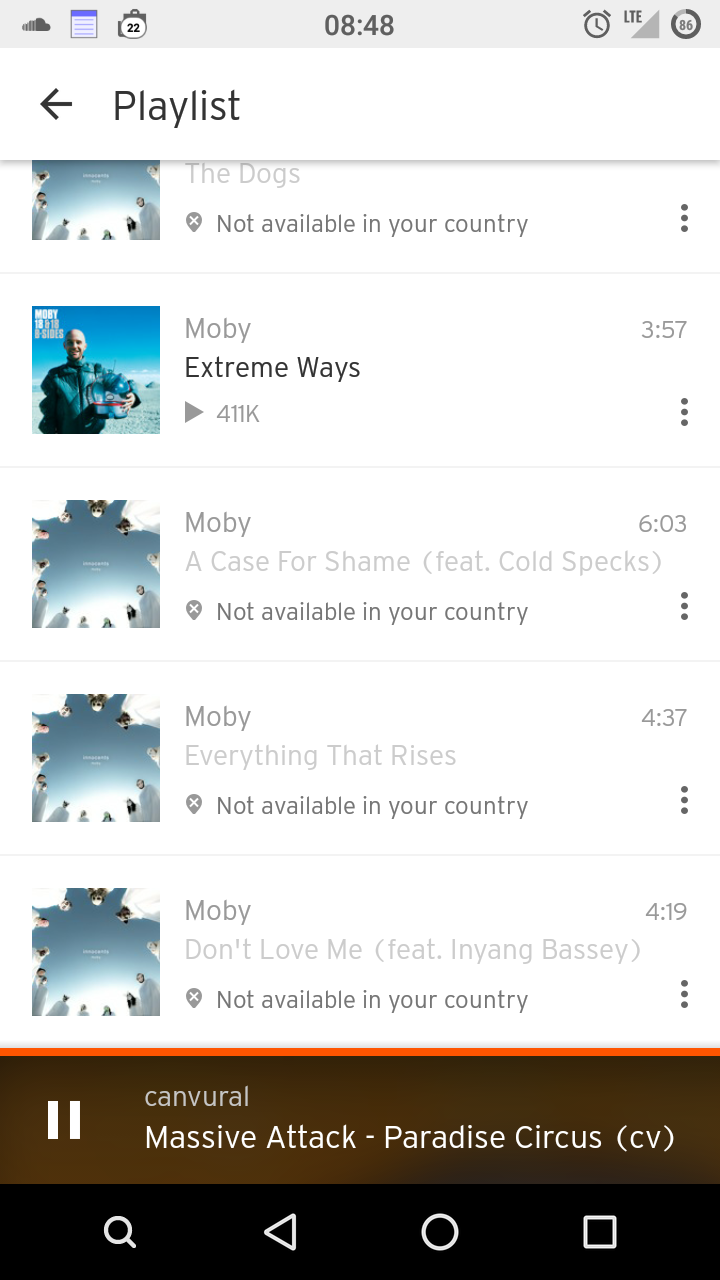
Task: Tap the search icon in navigation bar
Action: 120,1232
